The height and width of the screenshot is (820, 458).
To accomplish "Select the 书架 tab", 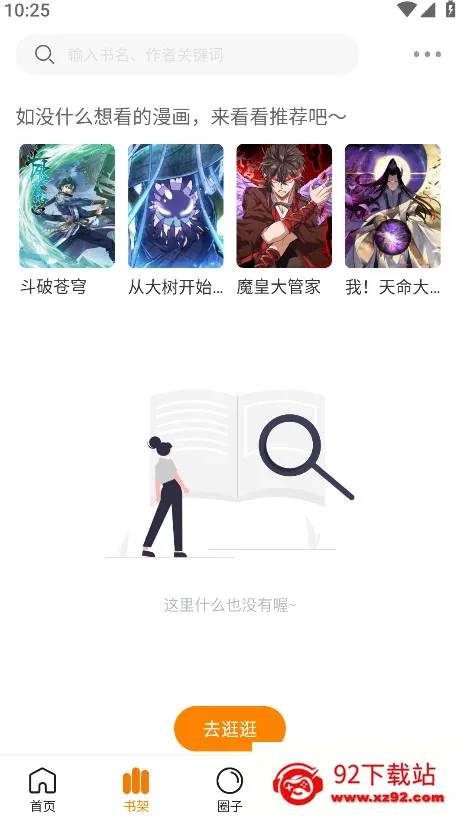I will click(x=136, y=789).
